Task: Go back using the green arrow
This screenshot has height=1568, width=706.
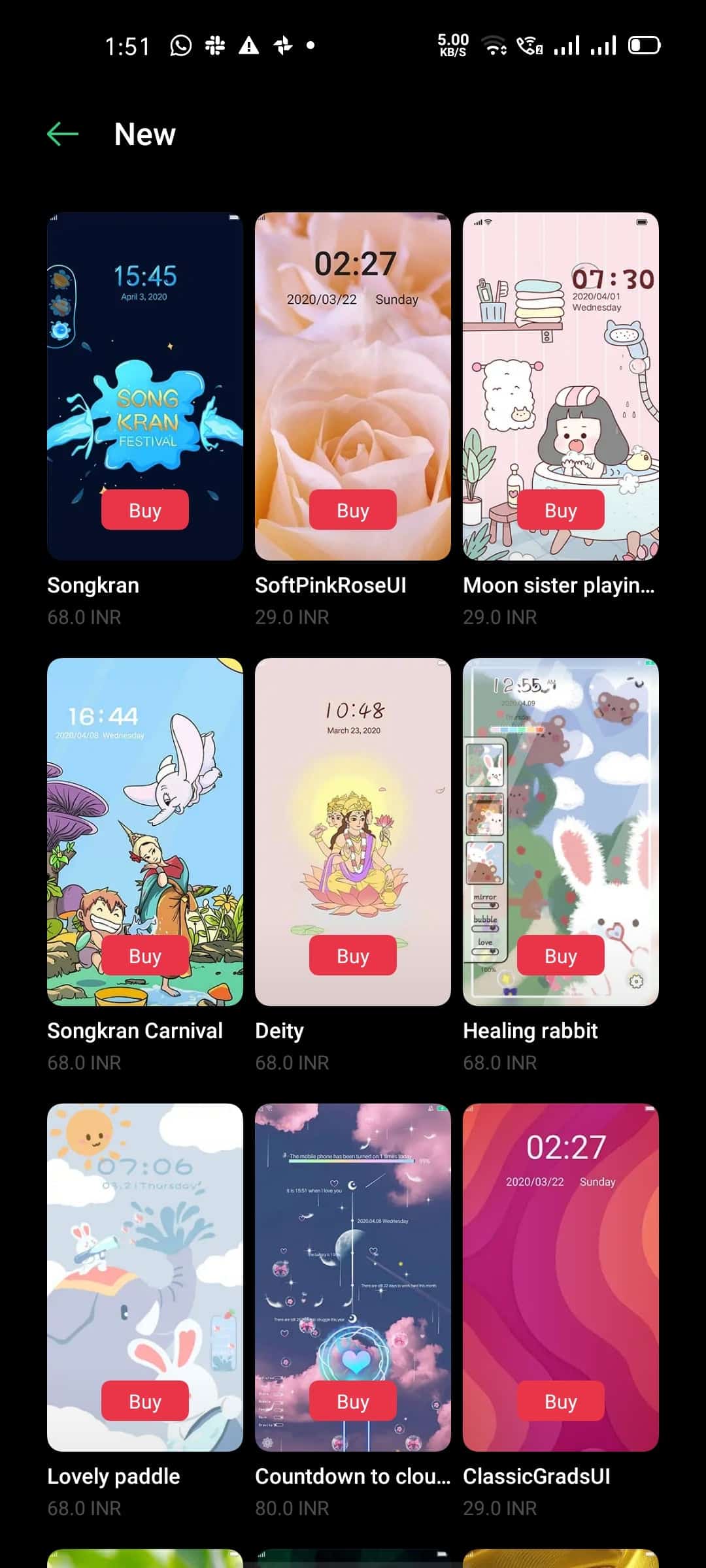Action: (x=63, y=135)
